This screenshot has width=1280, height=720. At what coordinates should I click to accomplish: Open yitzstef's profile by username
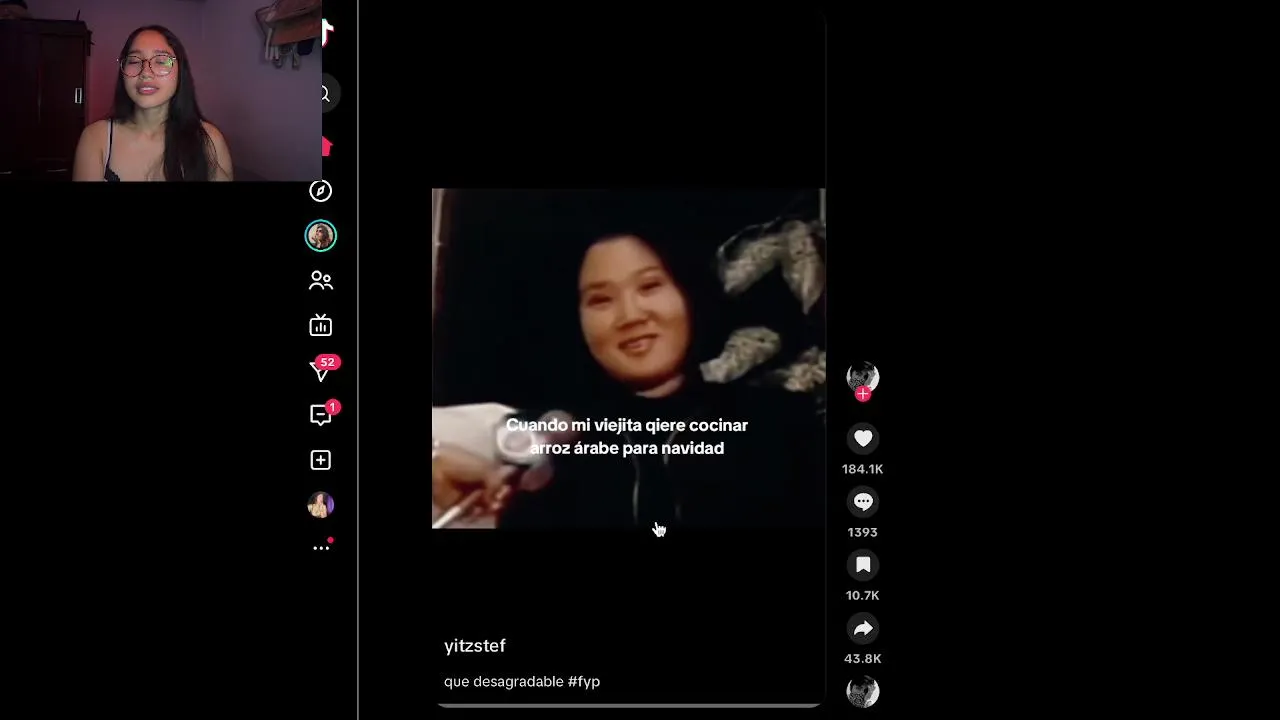pyautogui.click(x=475, y=646)
